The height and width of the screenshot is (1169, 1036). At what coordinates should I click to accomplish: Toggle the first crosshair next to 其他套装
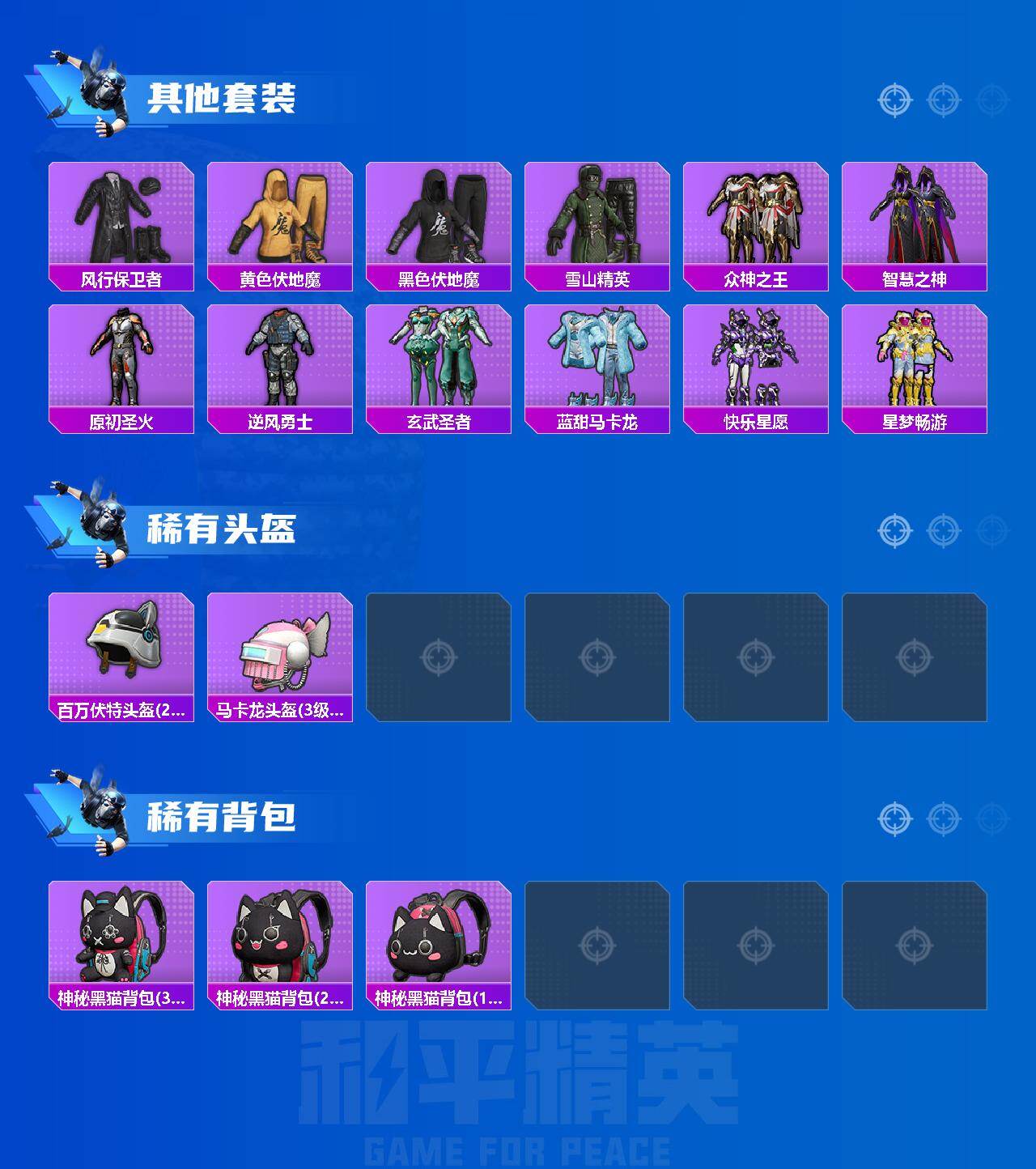[x=895, y=102]
